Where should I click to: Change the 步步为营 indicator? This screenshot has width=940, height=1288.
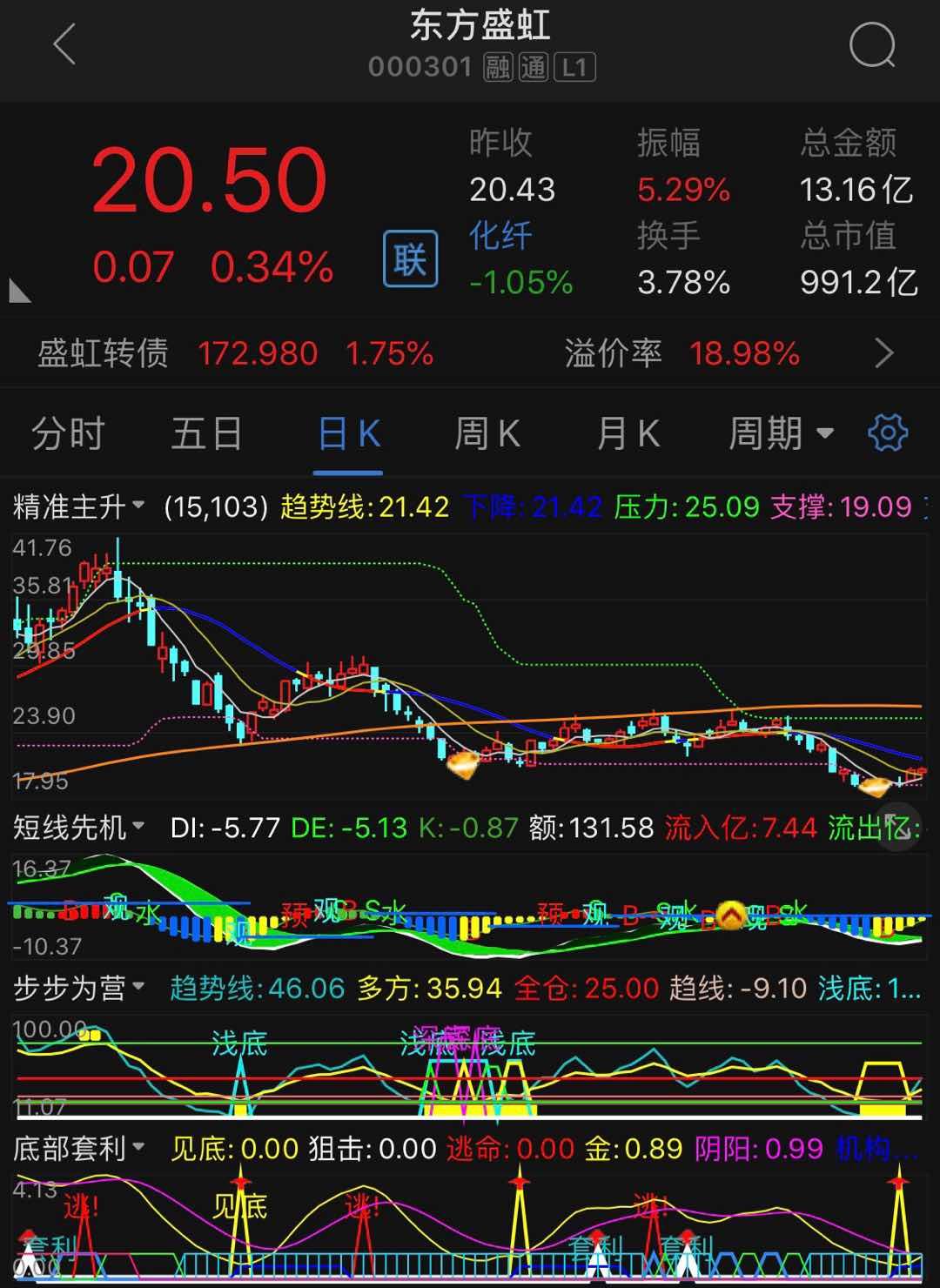[78, 989]
